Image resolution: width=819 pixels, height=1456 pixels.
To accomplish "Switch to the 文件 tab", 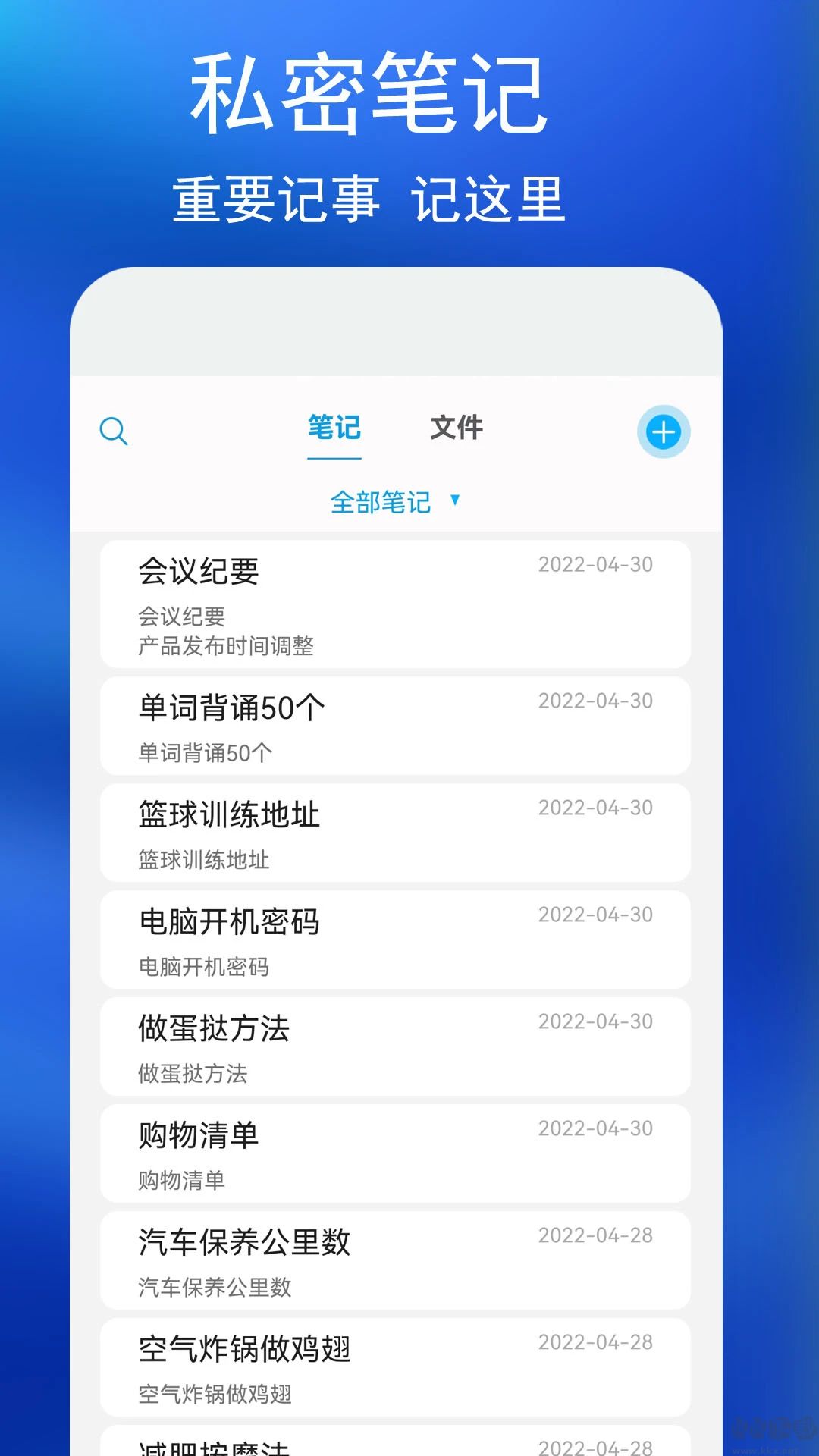I will click(x=457, y=428).
